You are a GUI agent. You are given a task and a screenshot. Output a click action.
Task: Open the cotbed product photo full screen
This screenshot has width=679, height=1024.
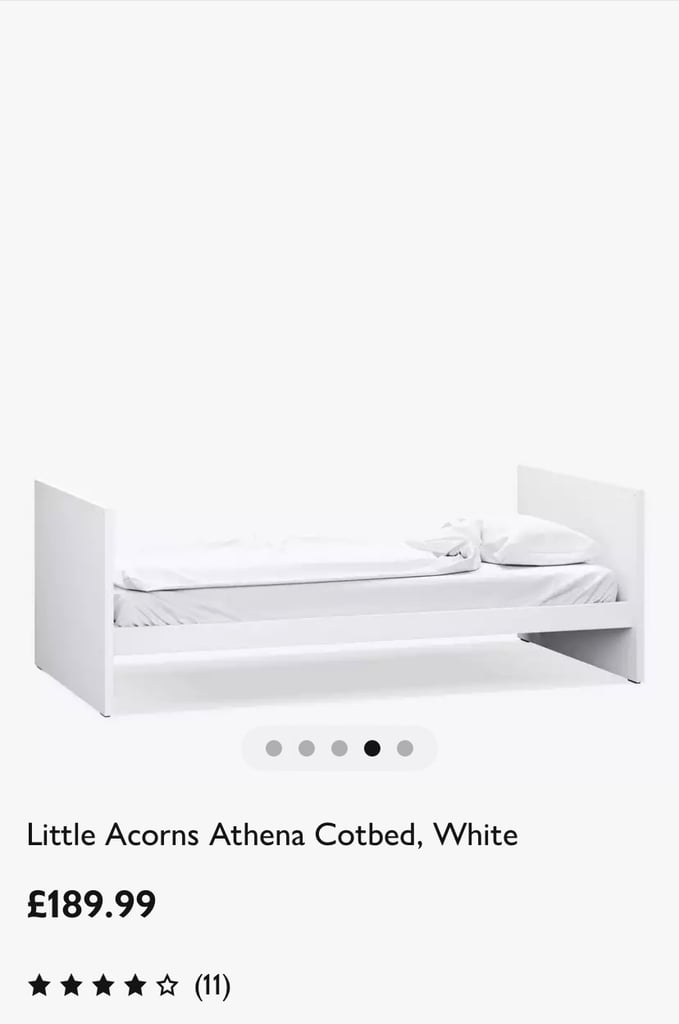coord(339,590)
